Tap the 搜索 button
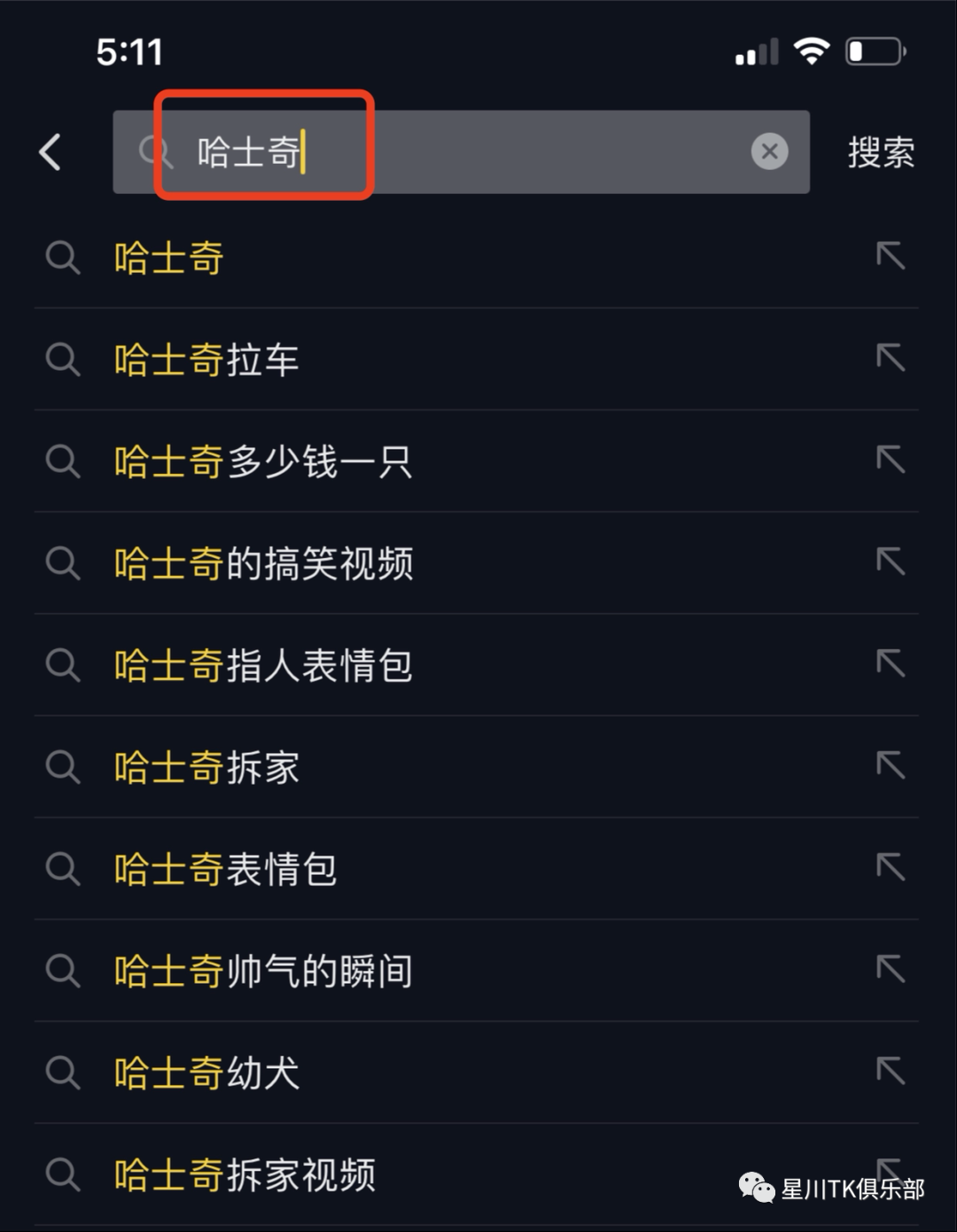Image resolution: width=957 pixels, height=1232 pixels. (x=880, y=152)
